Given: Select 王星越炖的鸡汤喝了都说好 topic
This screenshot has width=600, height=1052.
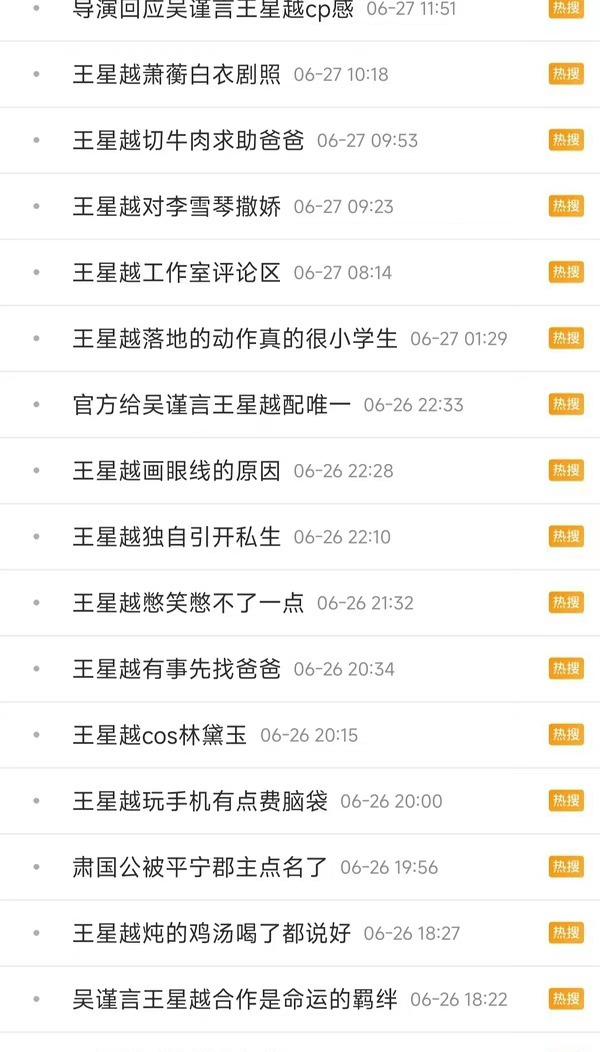Looking at the screenshot, I should click(x=211, y=932).
